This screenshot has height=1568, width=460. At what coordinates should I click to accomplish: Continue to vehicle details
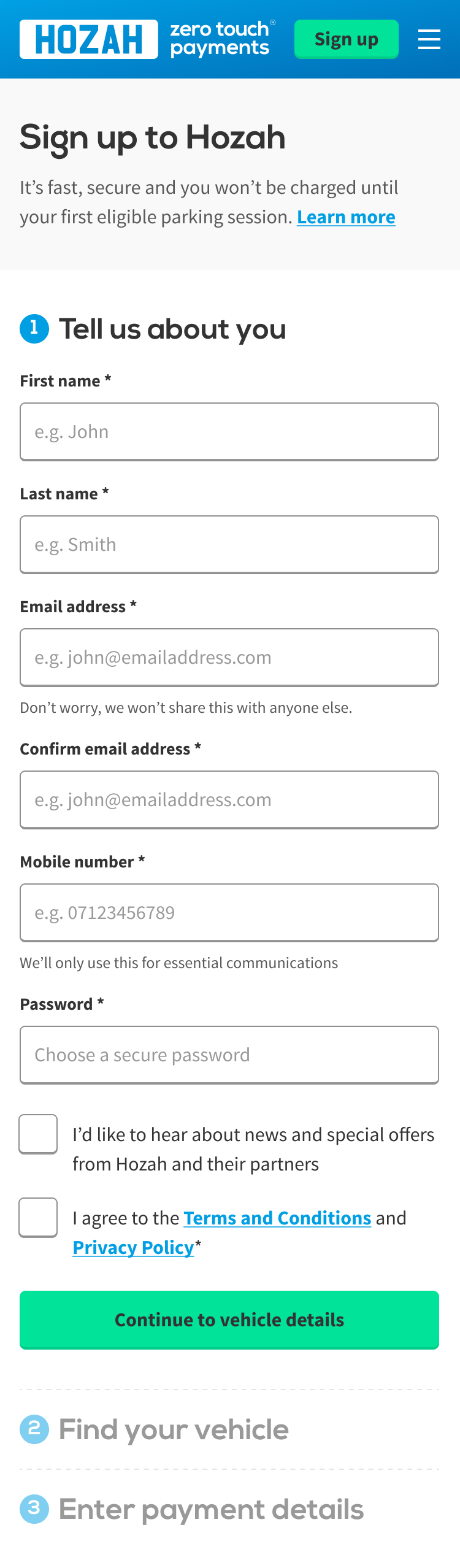tap(229, 1320)
